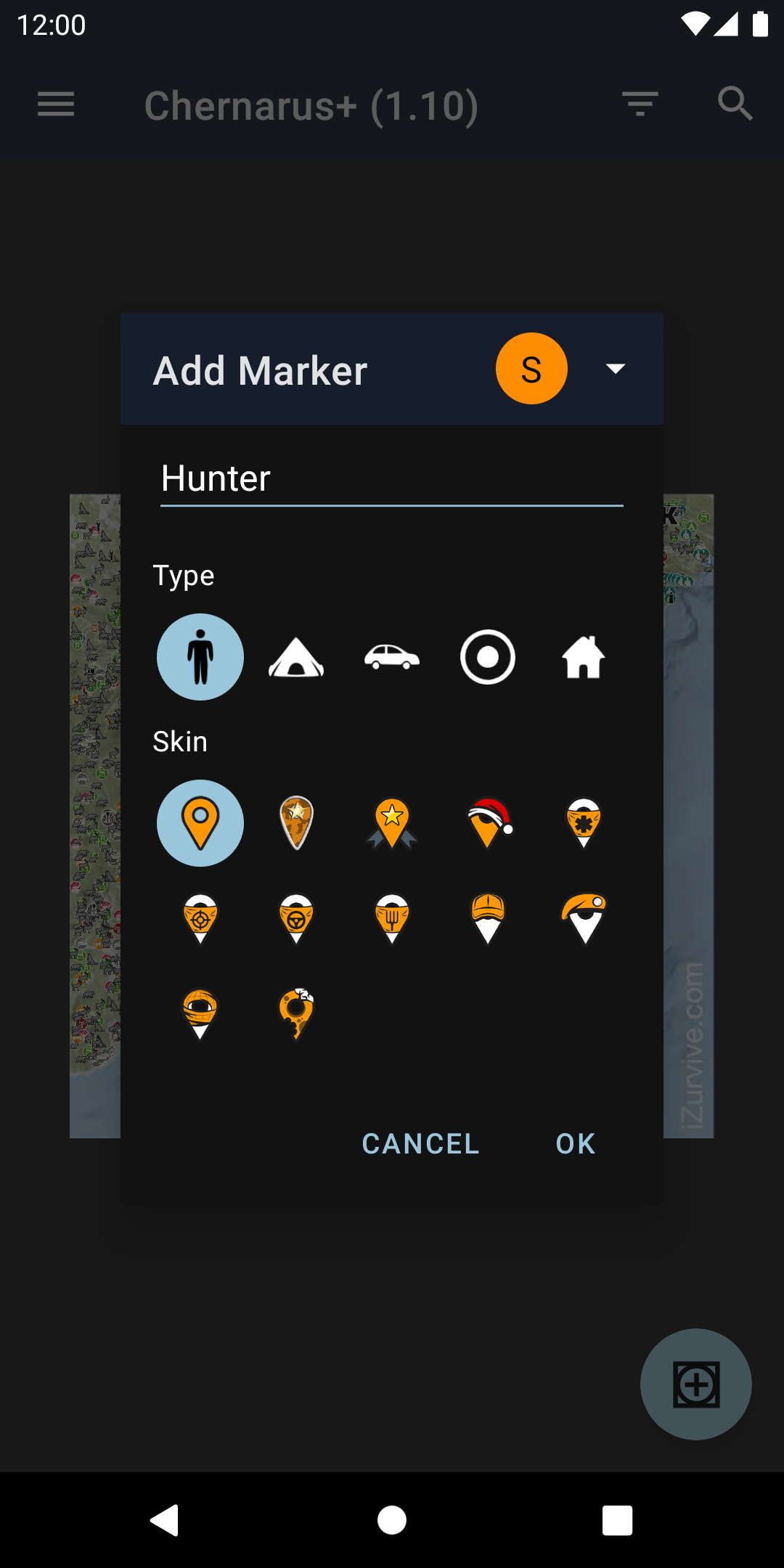The image size is (784, 1568).
Task: Pick the Santa hat marker skin
Action: [488, 823]
